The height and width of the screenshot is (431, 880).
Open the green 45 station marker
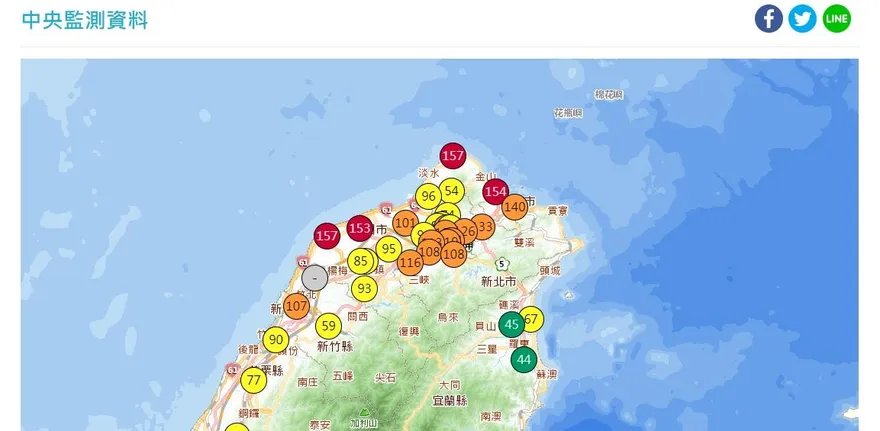click(x=512, y=324)
